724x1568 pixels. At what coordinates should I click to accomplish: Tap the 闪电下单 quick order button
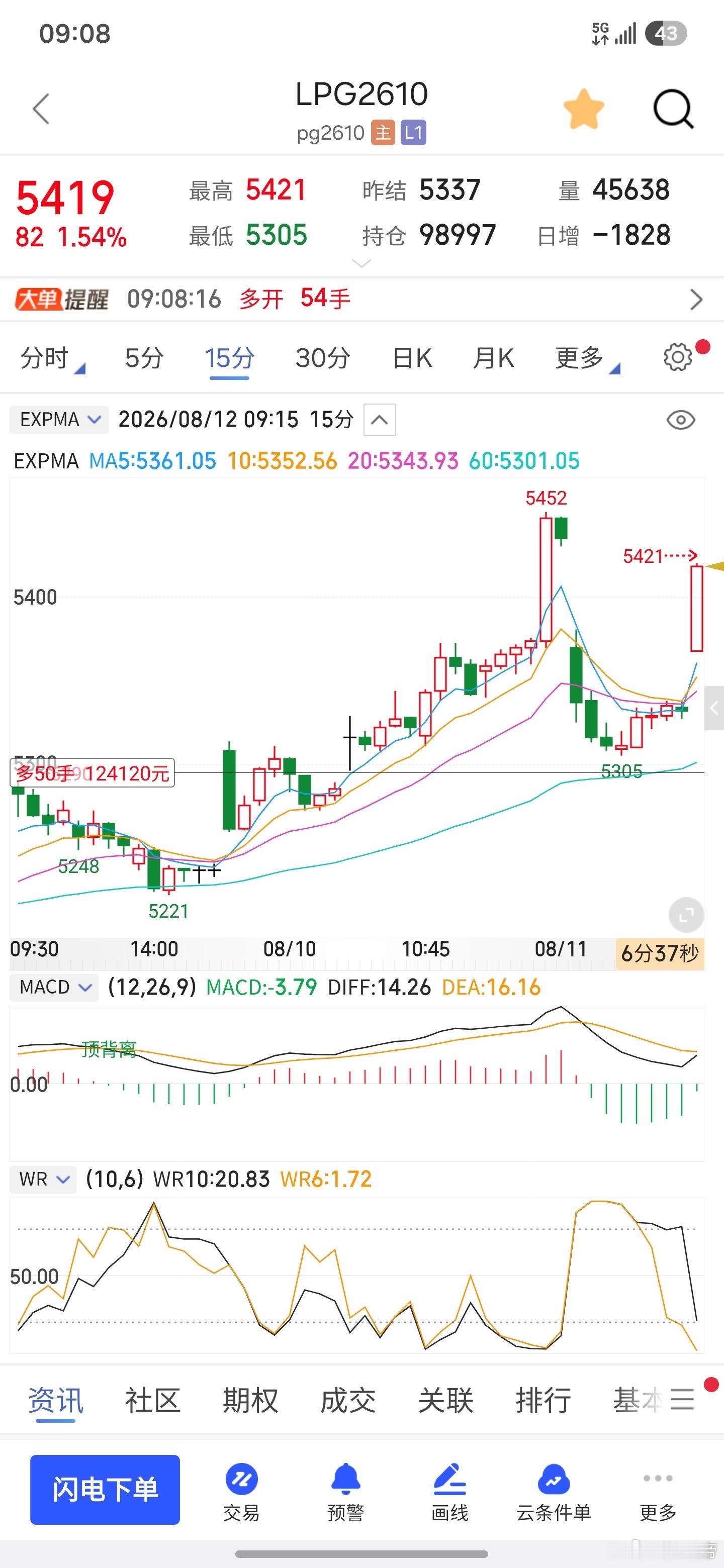click(106, 1490)
